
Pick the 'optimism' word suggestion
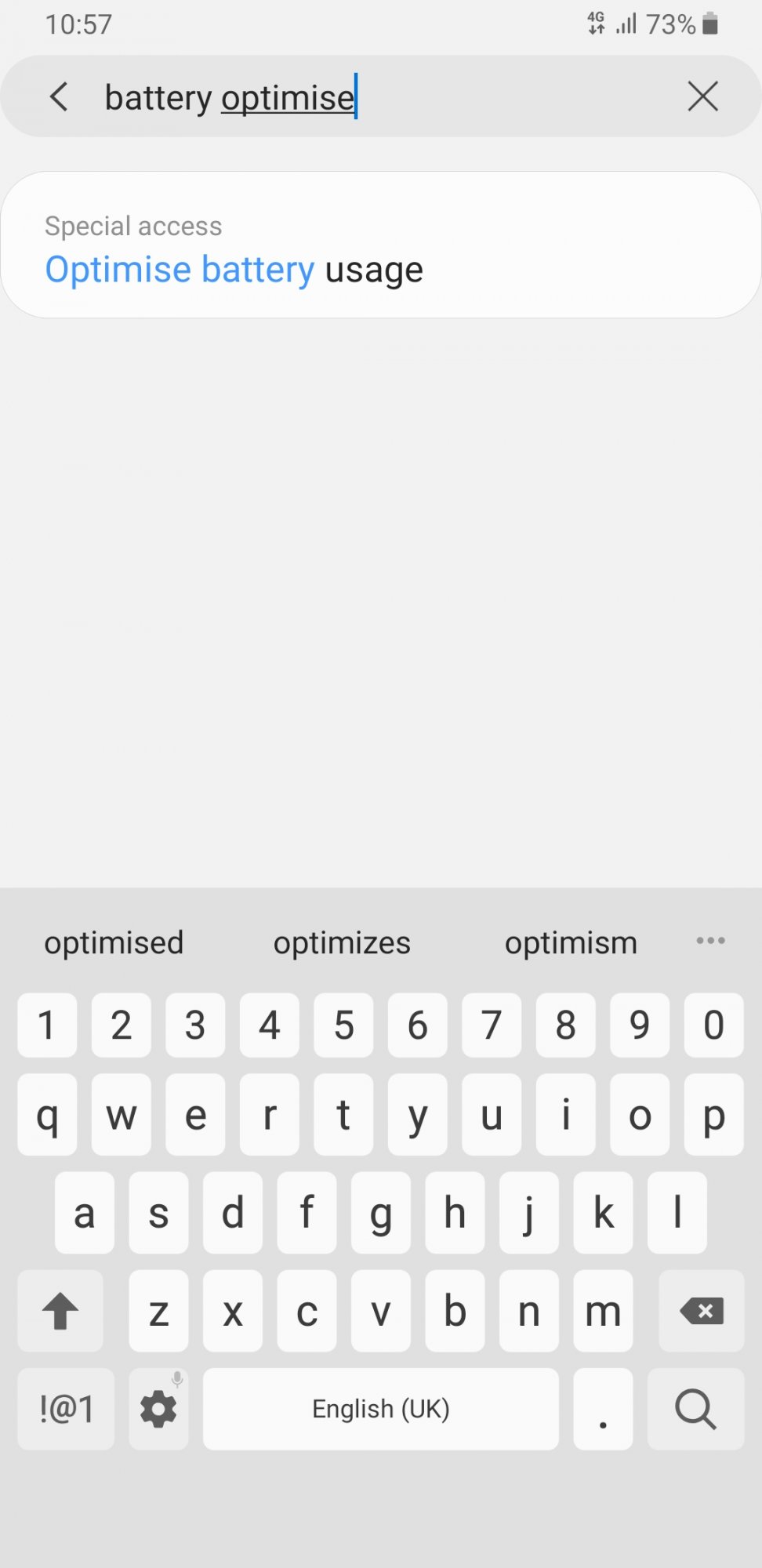(571, 942)
